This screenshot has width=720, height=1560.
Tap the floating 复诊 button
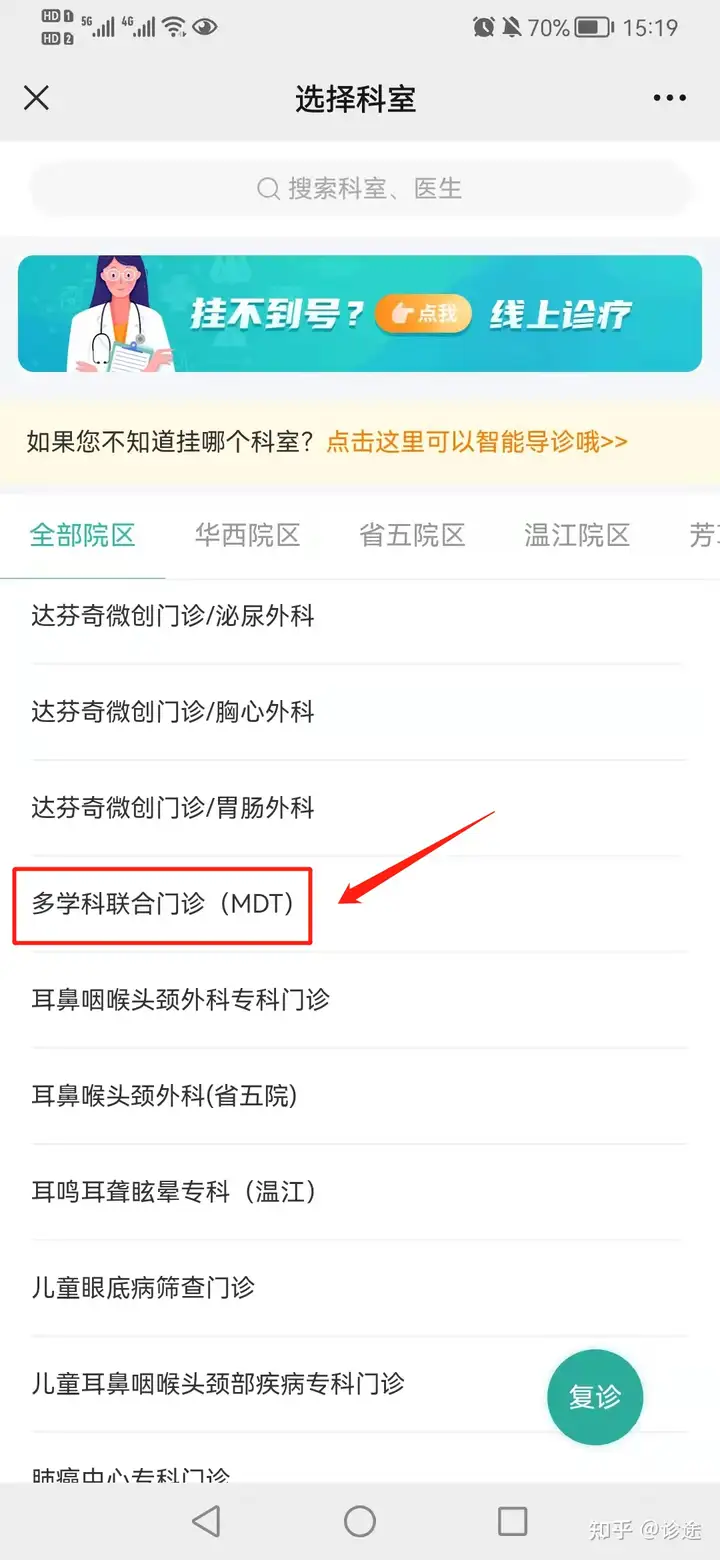(595, 1397)
